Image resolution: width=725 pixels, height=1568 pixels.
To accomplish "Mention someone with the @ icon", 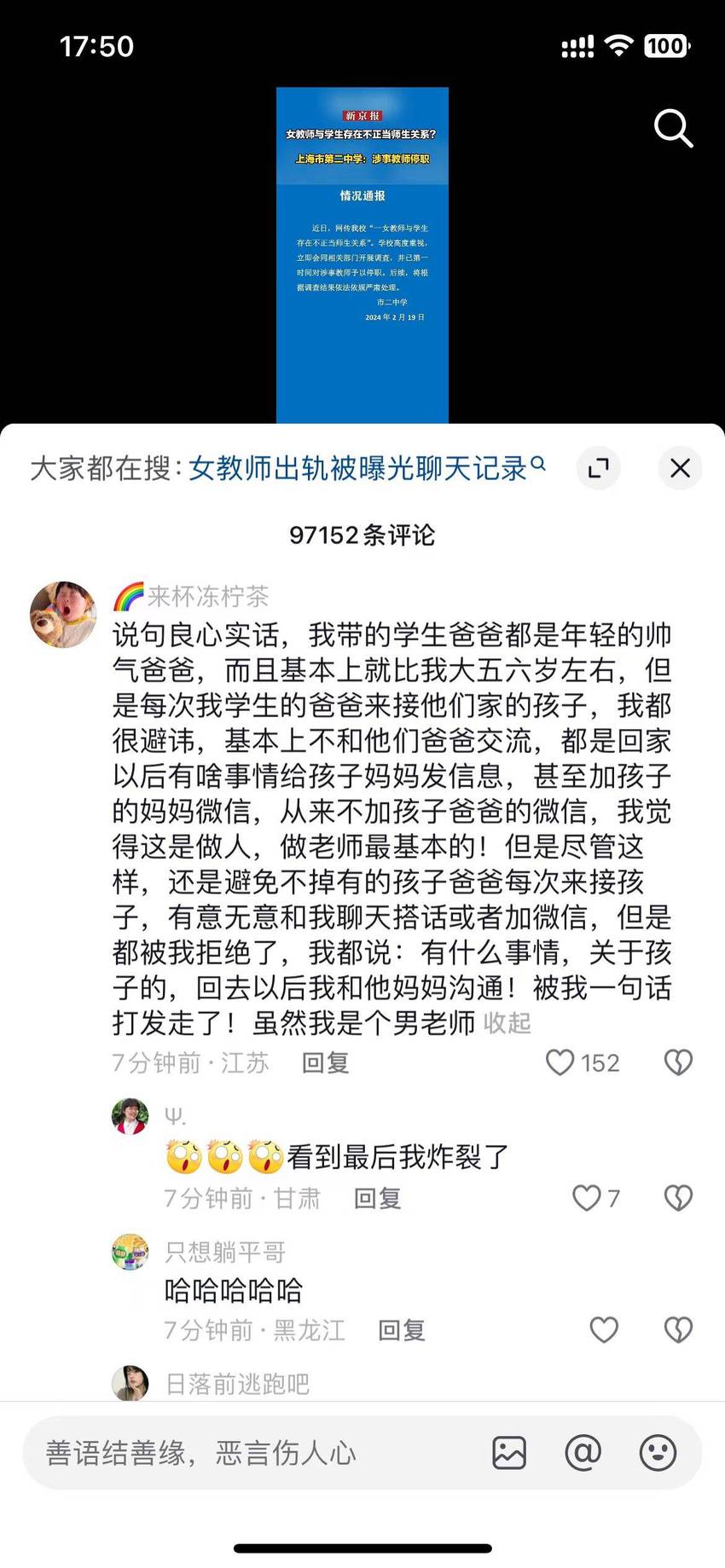I will (x=583, y=1453).
